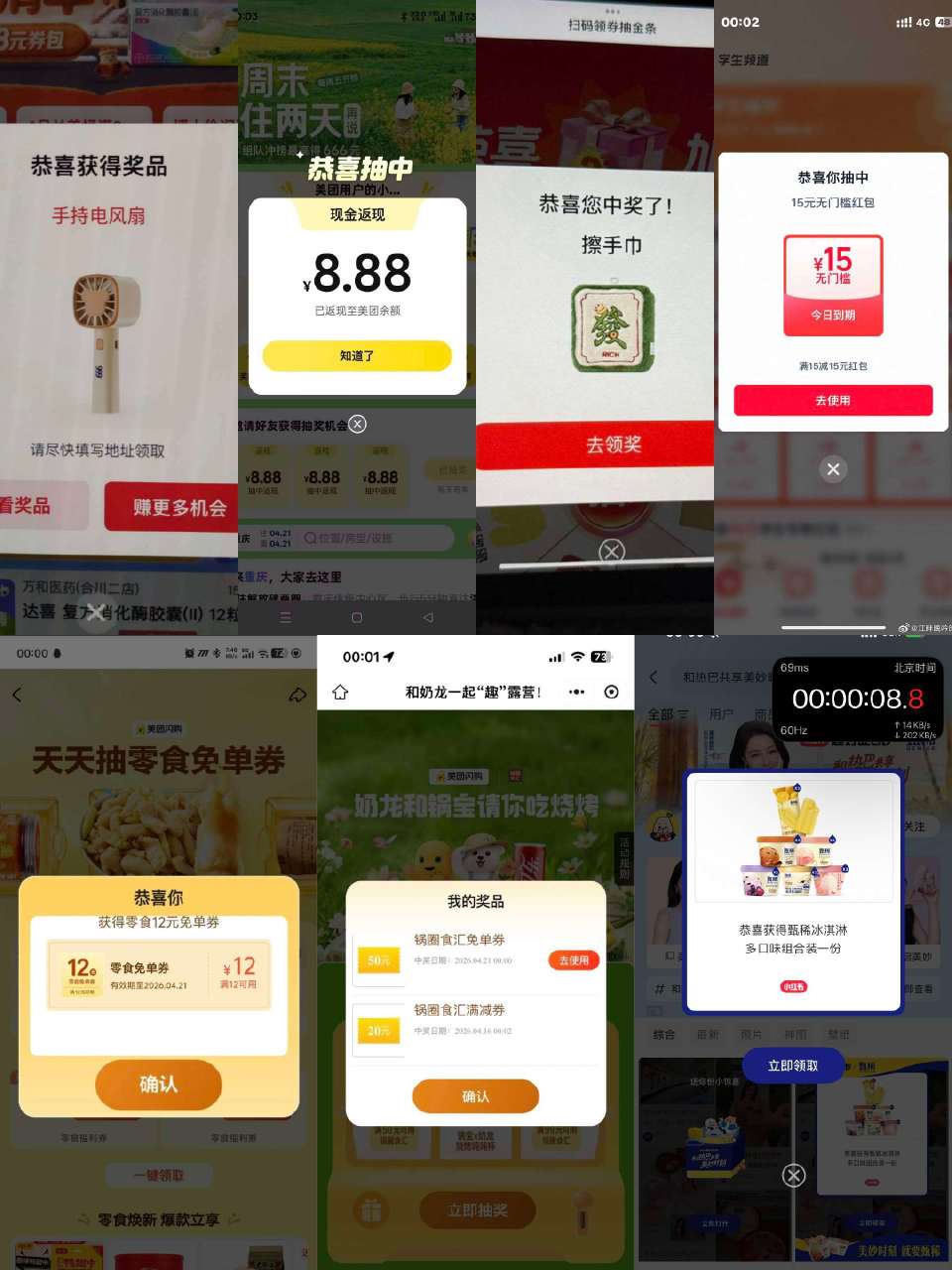Tap the gift box icon left of 立即抽奖
The width and height of the screenshot is (952, 1270).
tap(372, 1208)
